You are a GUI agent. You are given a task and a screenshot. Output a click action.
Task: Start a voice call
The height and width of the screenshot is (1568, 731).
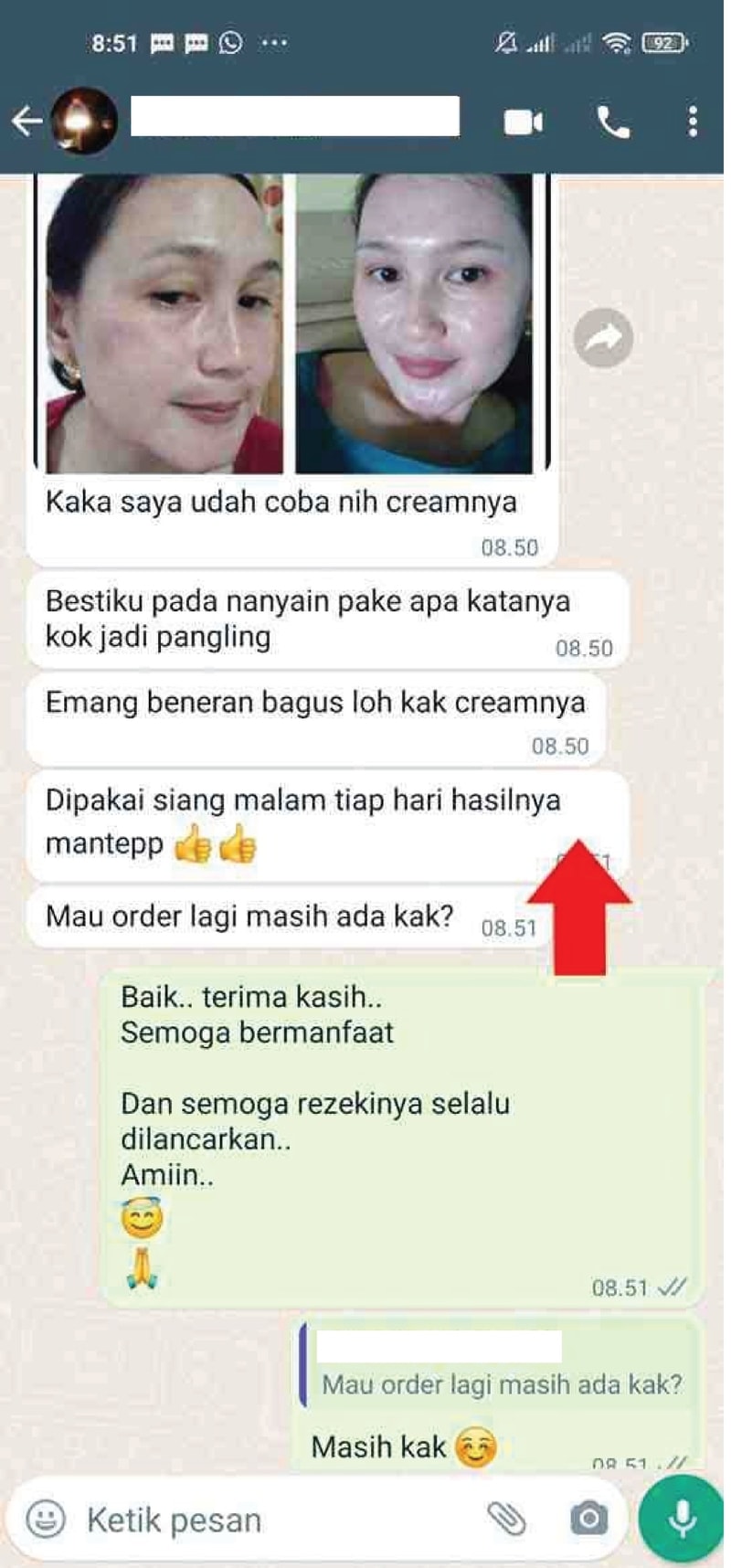613,122
